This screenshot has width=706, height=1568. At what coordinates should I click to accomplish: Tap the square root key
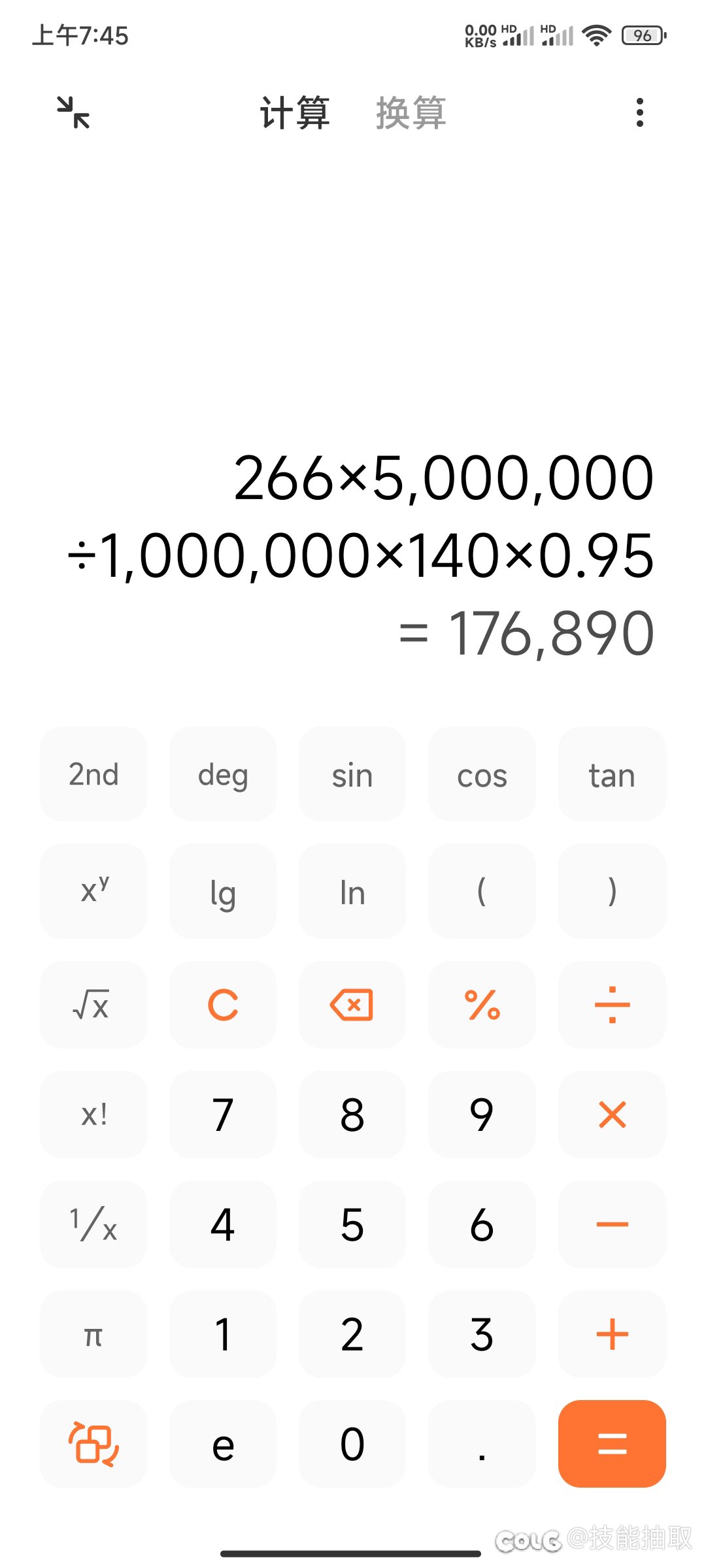(x=93, y=1005)
